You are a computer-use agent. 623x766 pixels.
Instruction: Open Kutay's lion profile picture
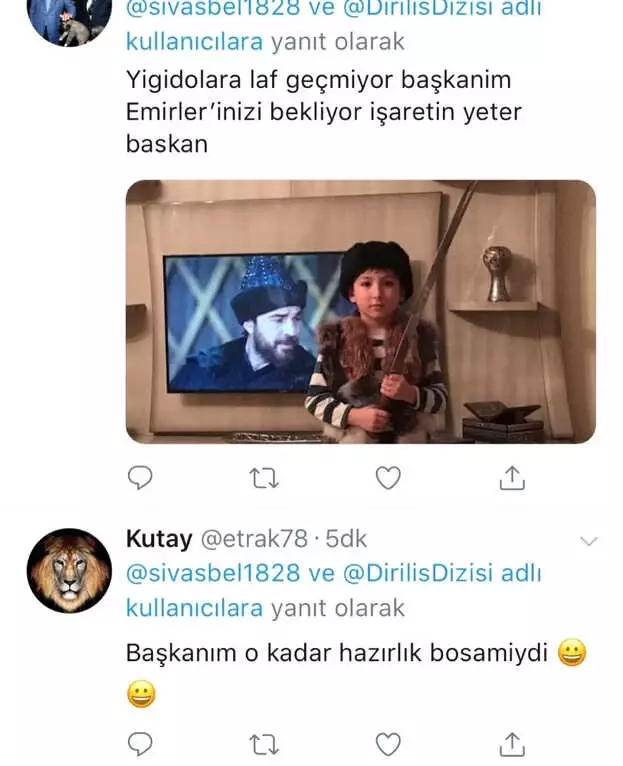point(69,570)
